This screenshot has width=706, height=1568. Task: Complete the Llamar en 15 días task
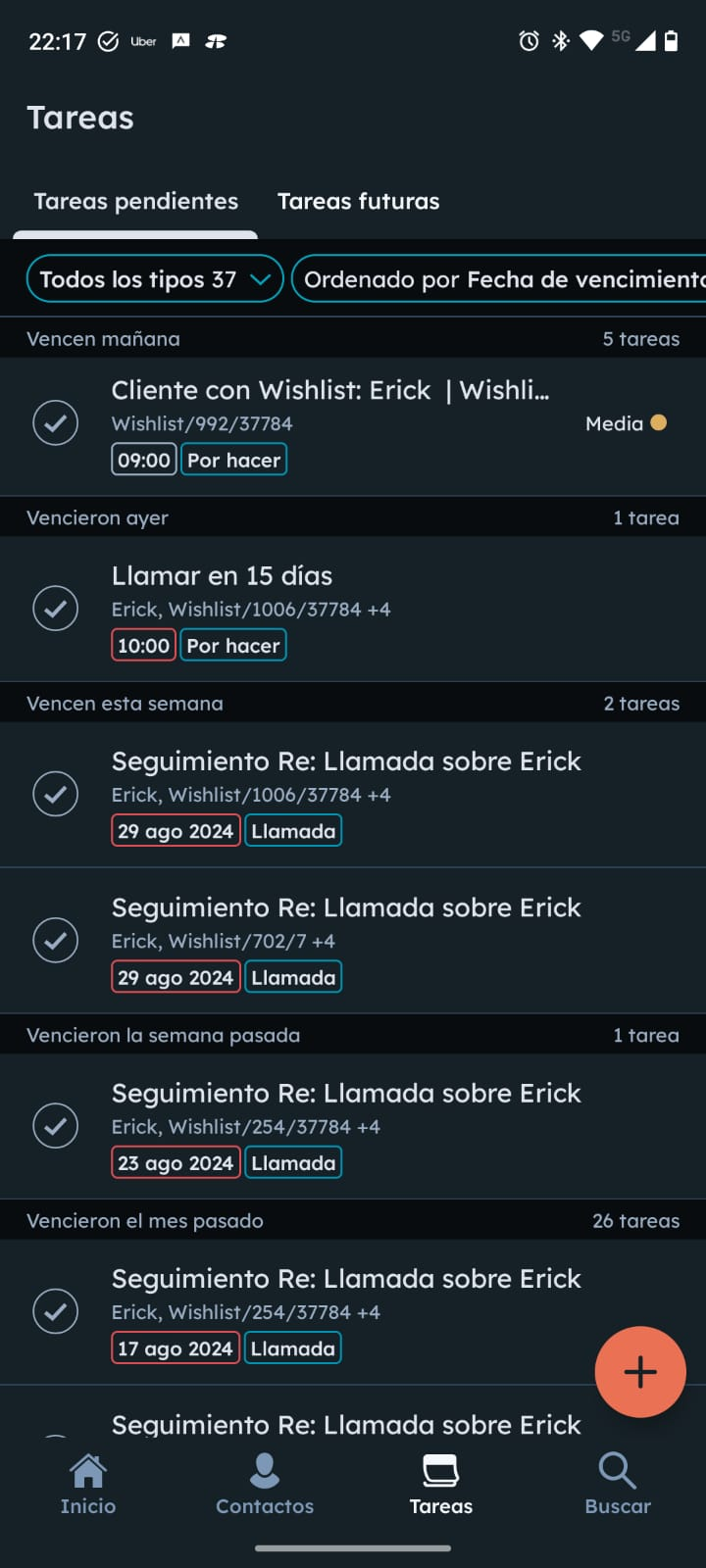pyautogui.click(x=56, y=609)
